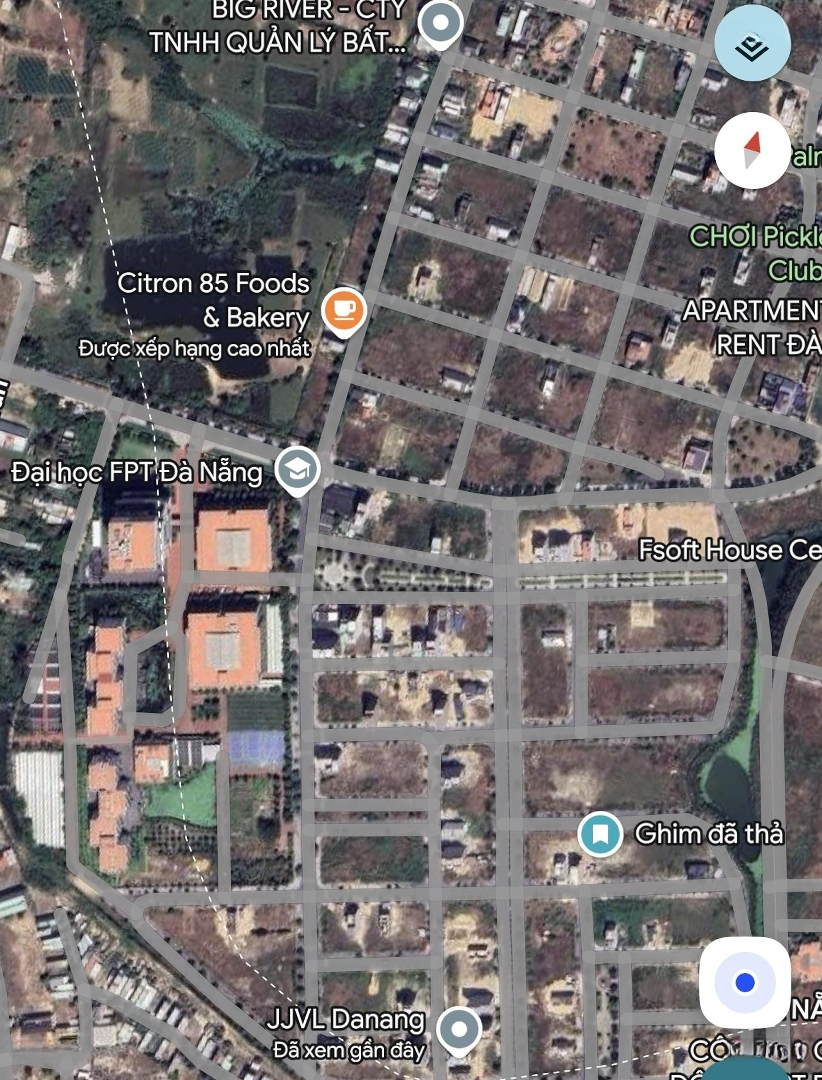The image size is (822, 1080).
Task: Select the Đại học FPT Đà Nẵng pin
Action: point(297,470)
